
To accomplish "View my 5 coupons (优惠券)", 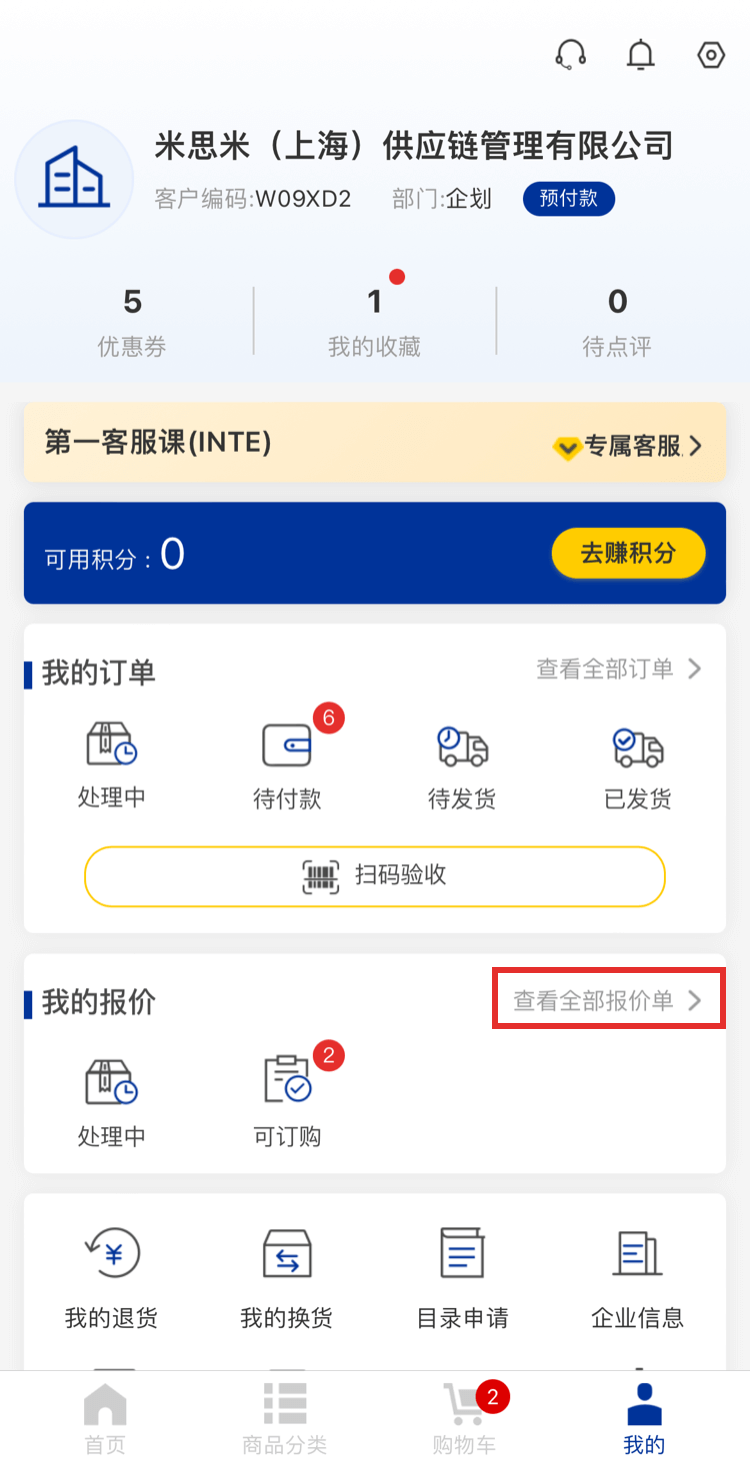I will [132, 322].
